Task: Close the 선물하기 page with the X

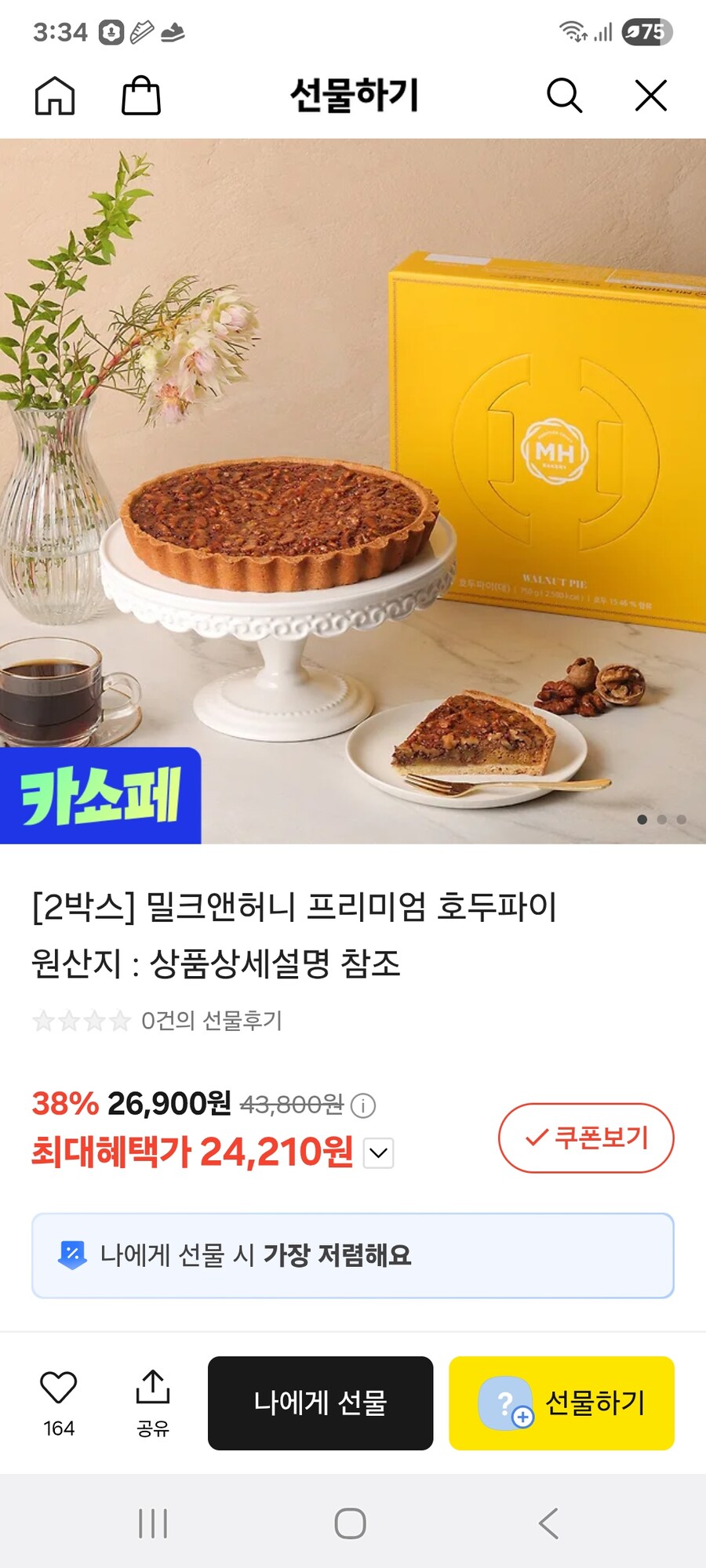Action: pos(650,96)
